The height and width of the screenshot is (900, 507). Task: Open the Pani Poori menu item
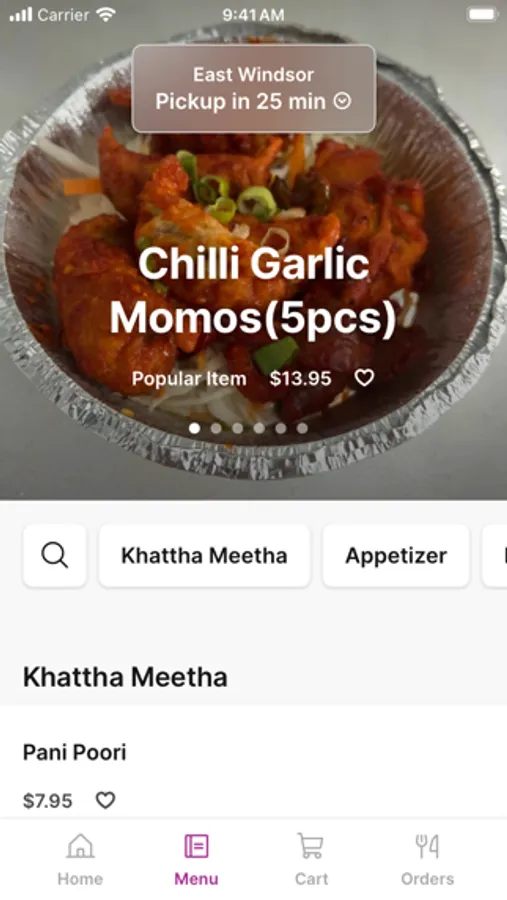[253, 762]
